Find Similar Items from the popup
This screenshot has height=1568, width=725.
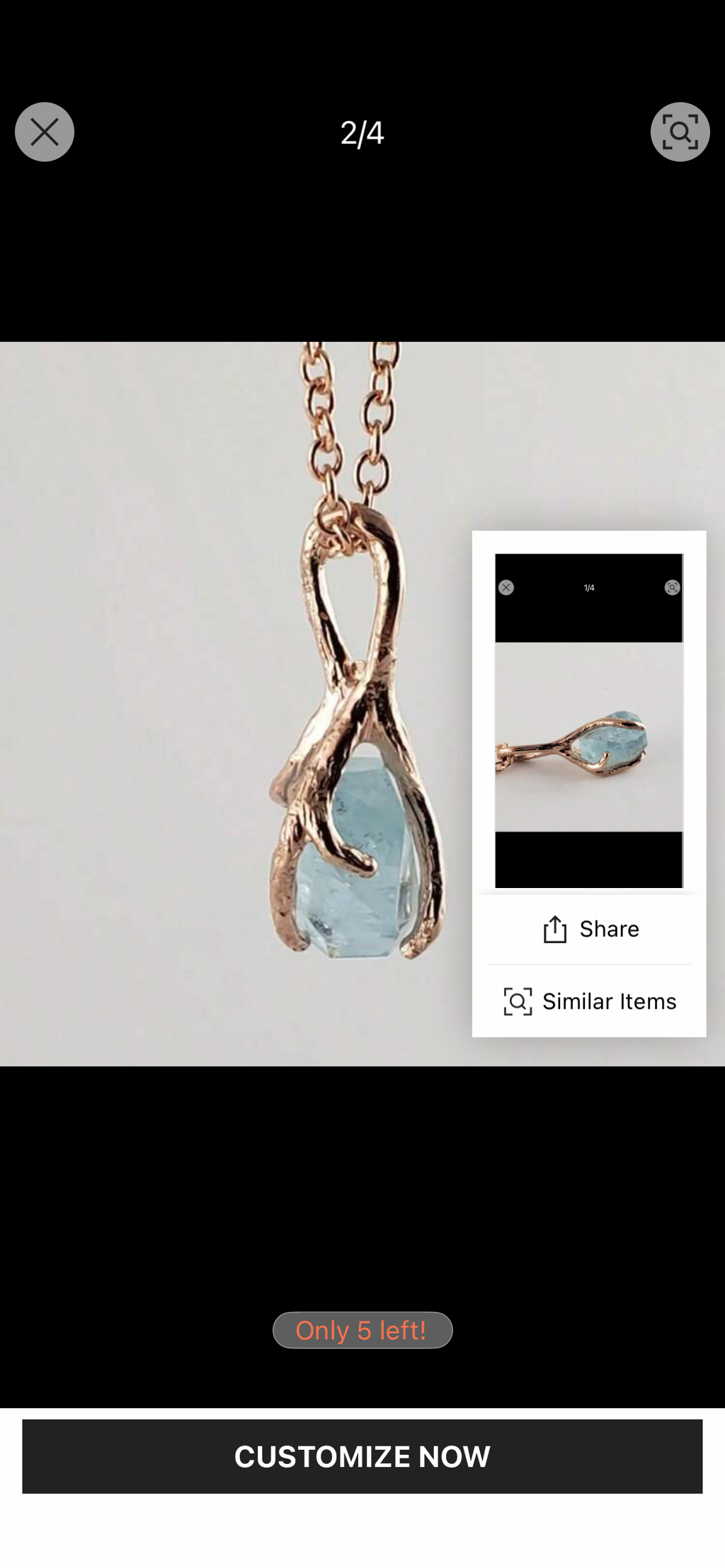590,1001
